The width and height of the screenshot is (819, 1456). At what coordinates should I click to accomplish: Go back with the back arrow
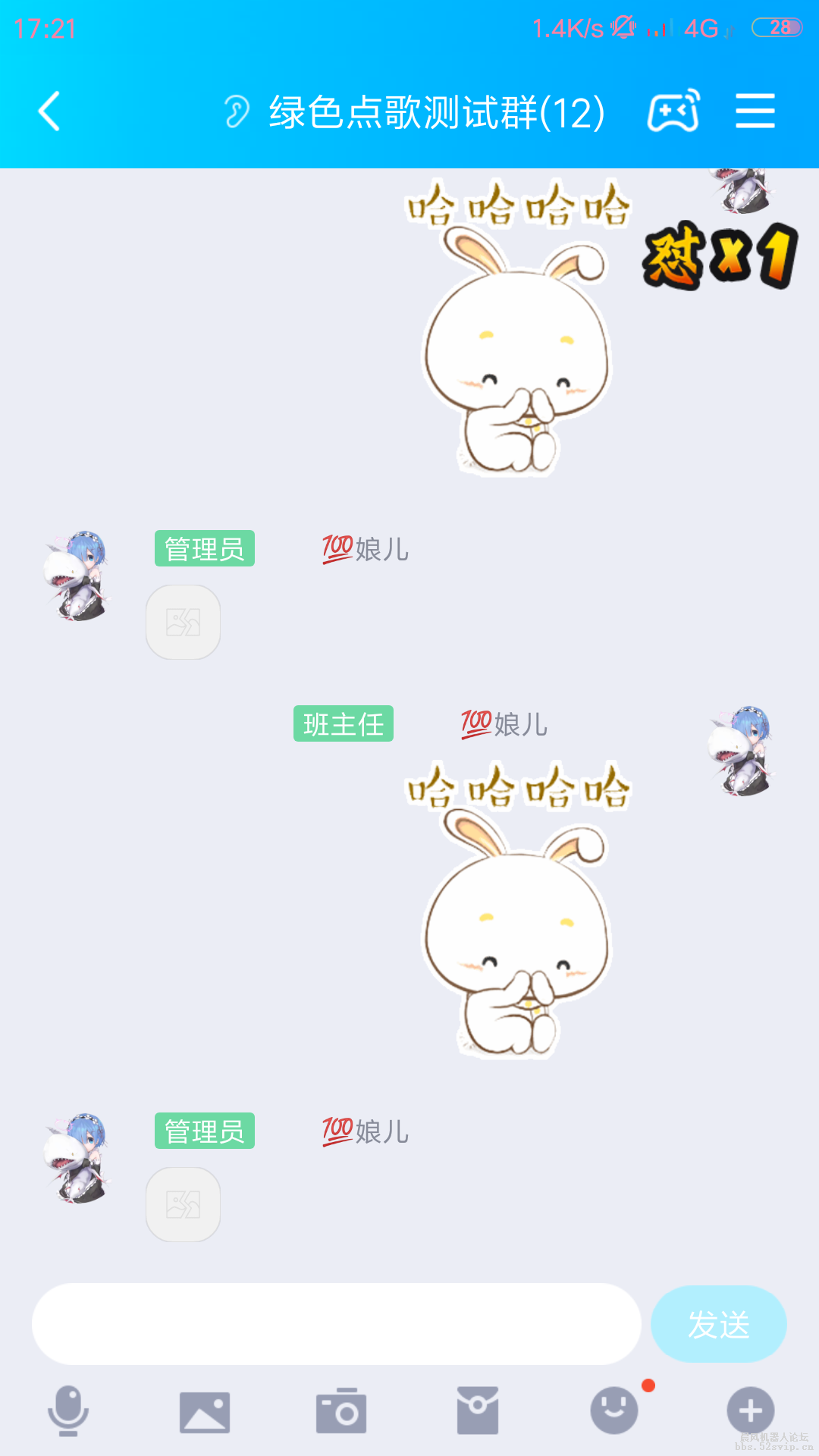pos(48,111)
